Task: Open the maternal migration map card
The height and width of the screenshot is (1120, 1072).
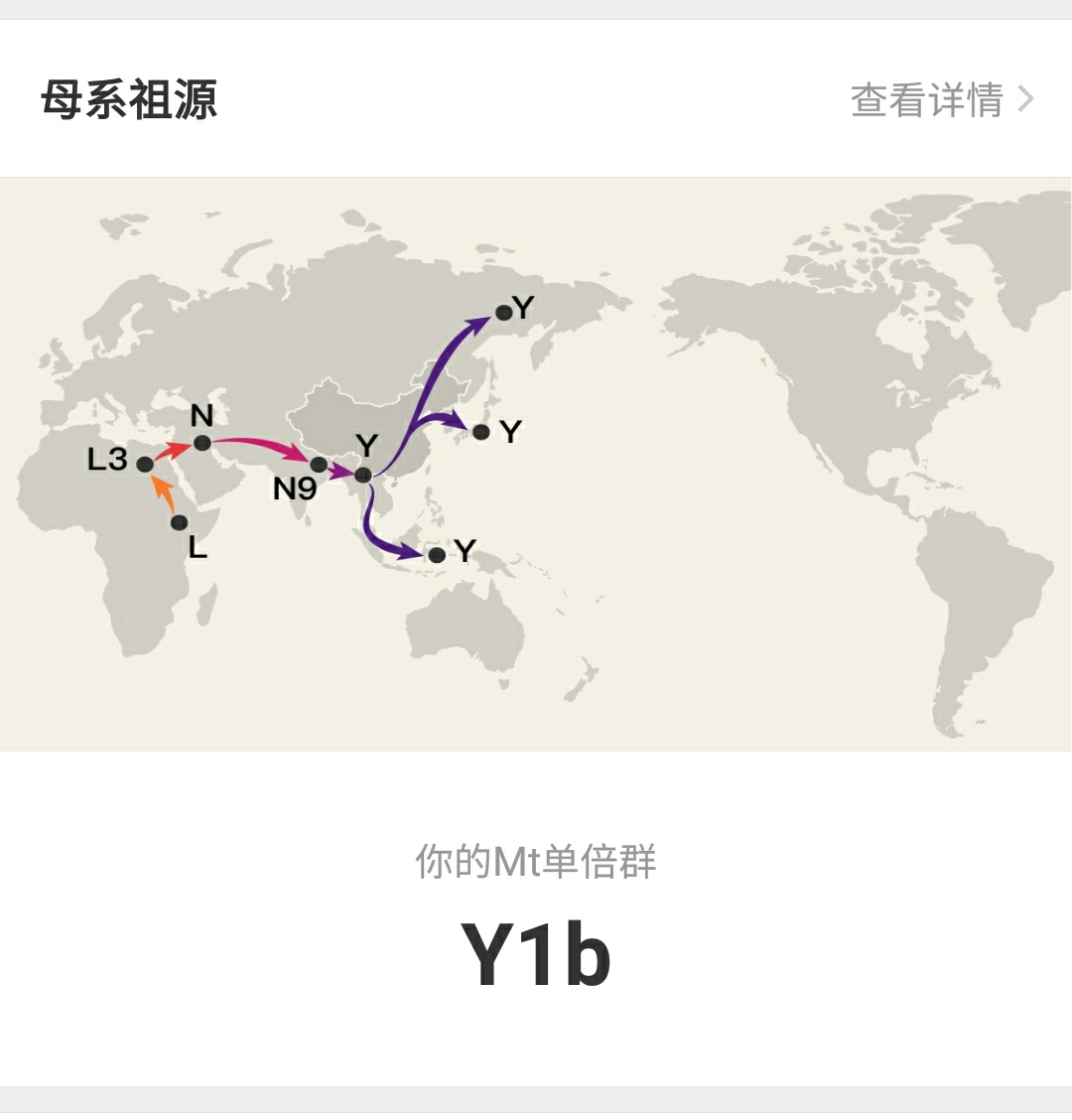Action: [536, 464]
